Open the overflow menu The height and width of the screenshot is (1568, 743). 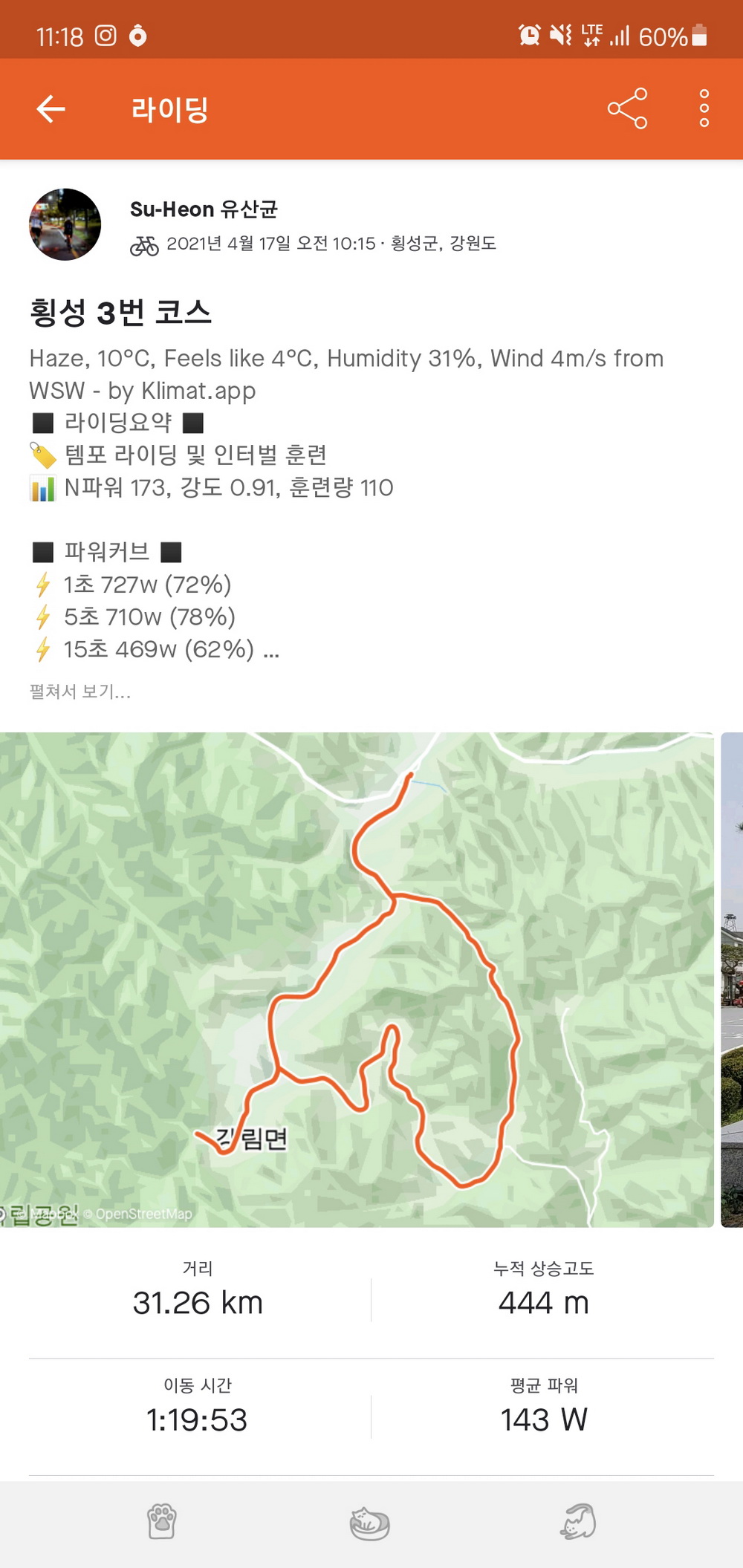tap(704, 109)
